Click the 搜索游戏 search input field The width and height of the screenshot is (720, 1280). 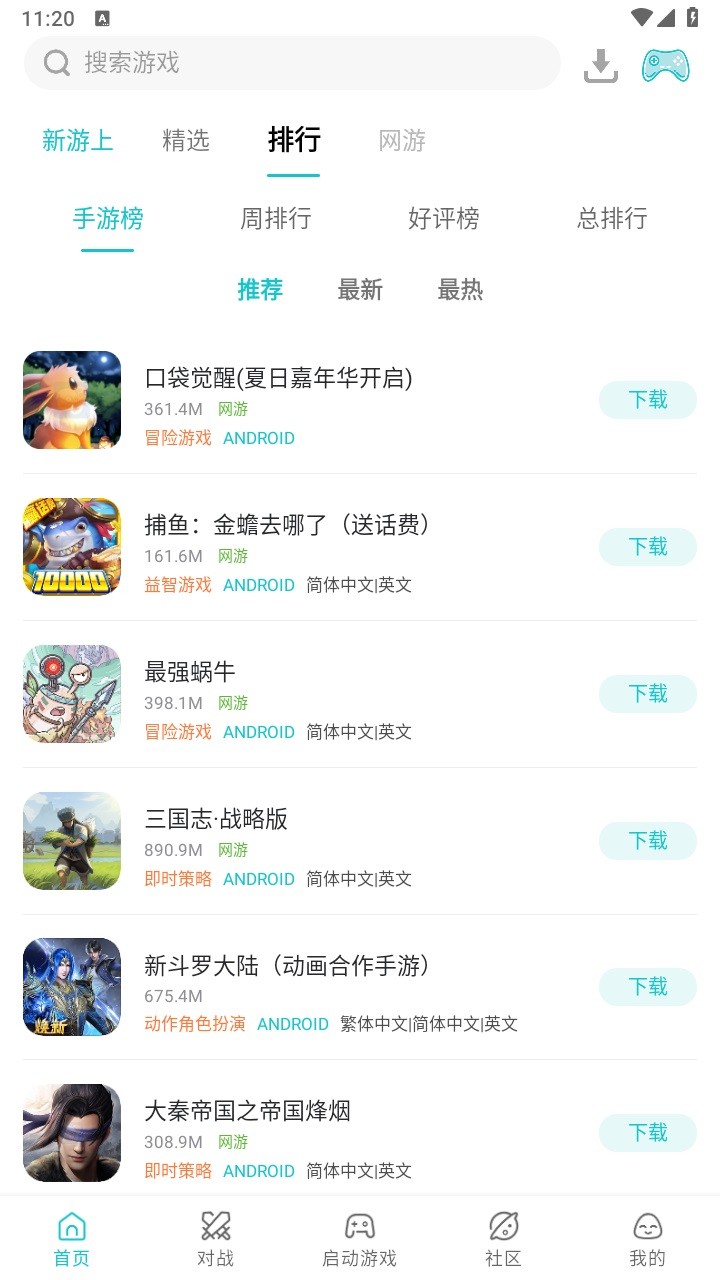[x=292, y=63]
